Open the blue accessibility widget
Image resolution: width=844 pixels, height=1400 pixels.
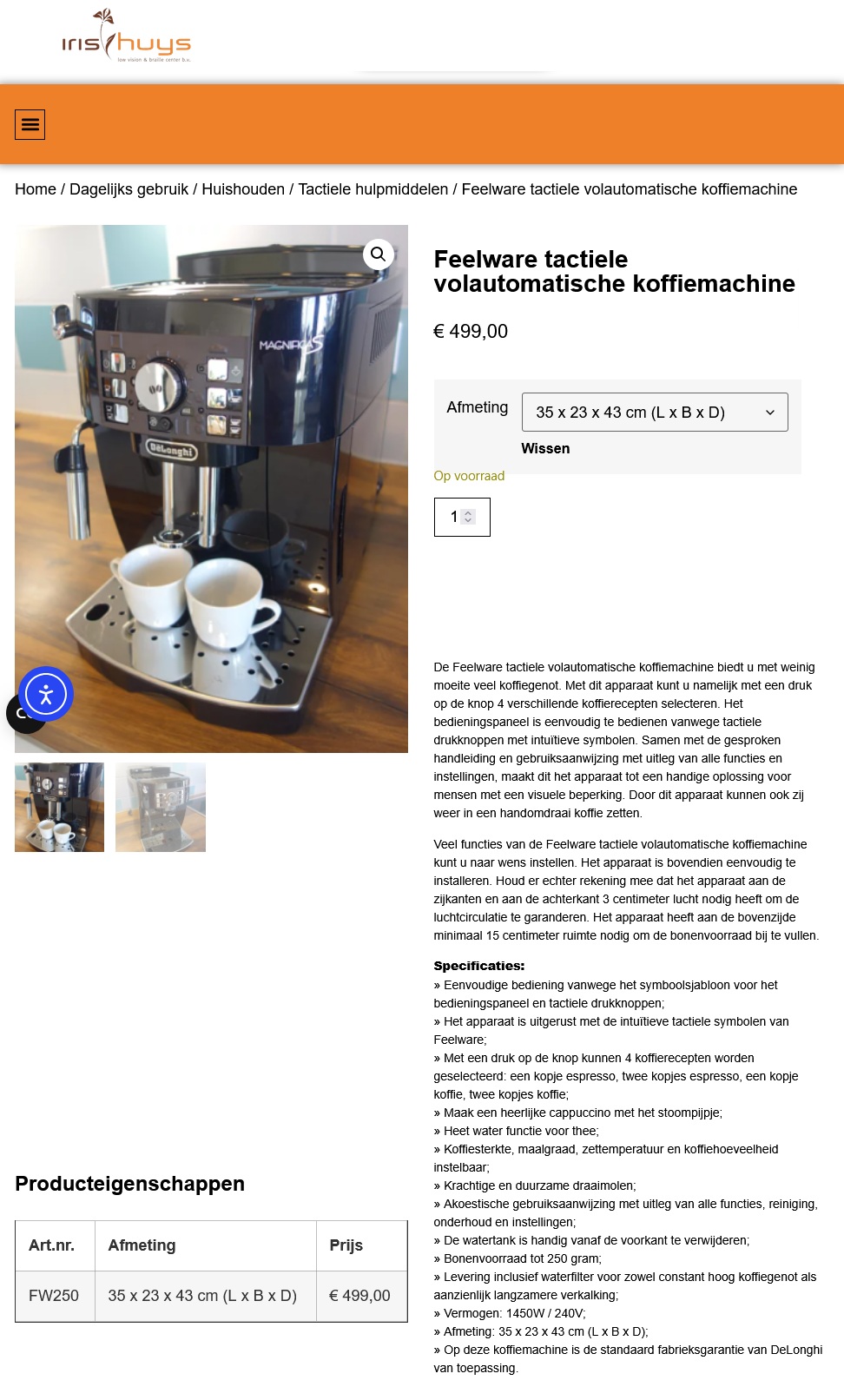tap(48, 693)
